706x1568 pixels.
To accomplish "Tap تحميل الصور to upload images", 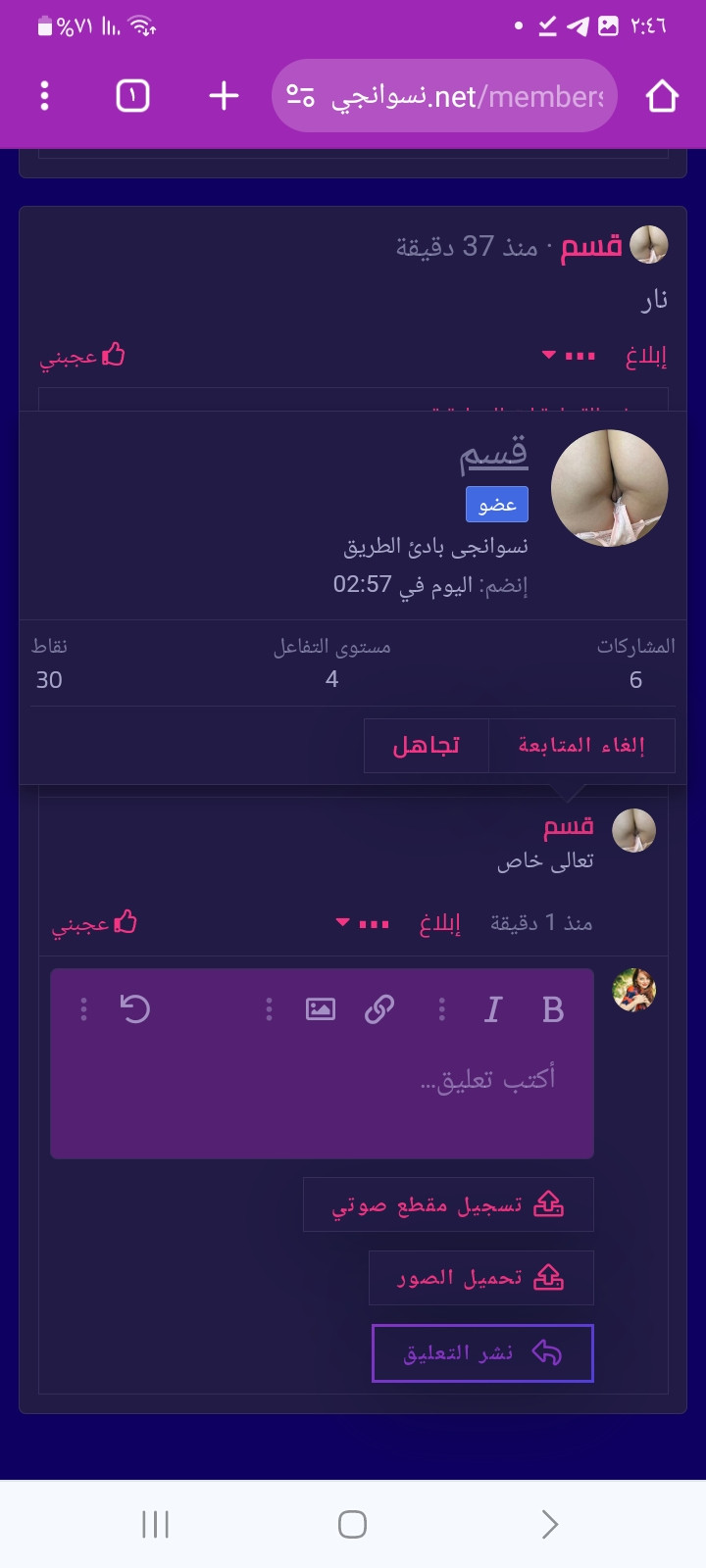I will click(x=481, y=1278).
